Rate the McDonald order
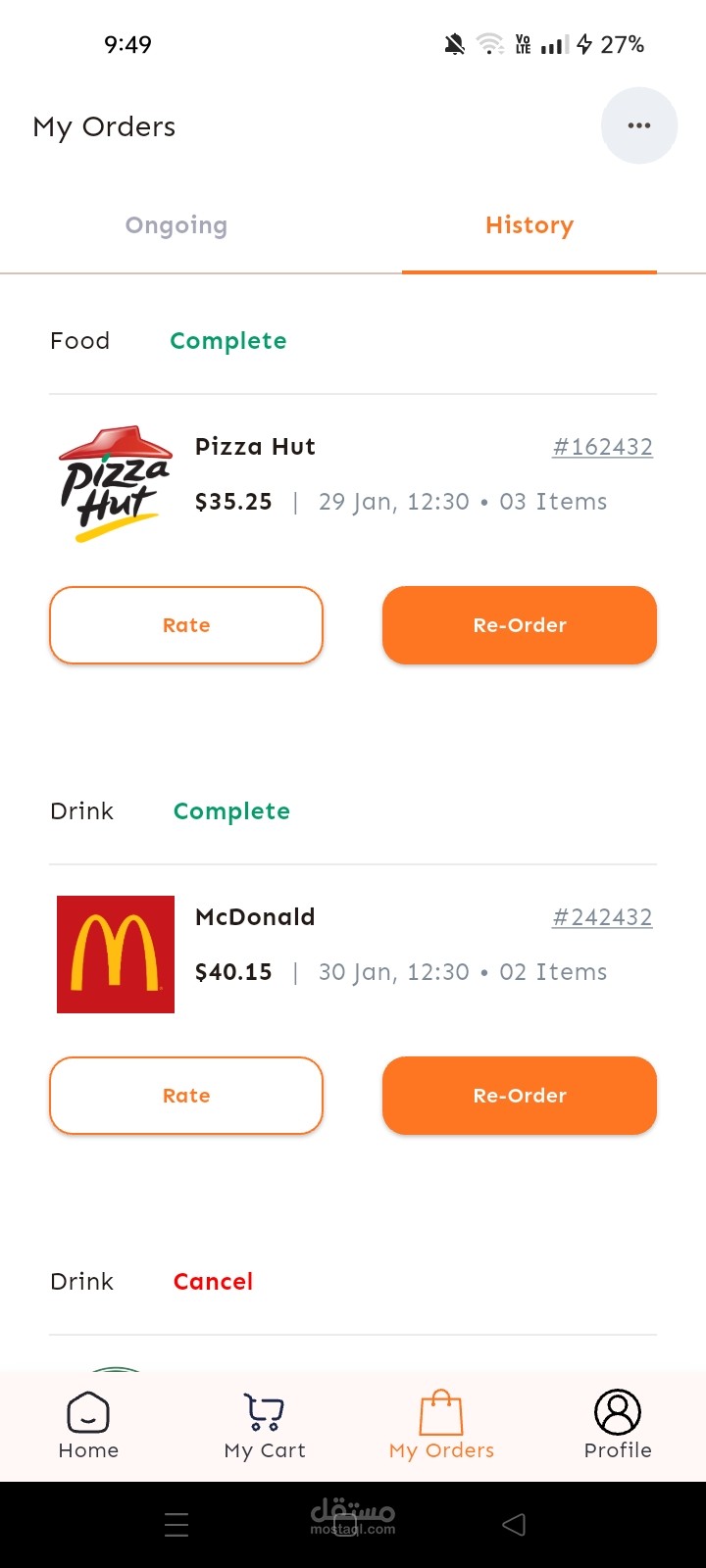This screenshot has height=1568, width=706. (x=186, y=1096)
